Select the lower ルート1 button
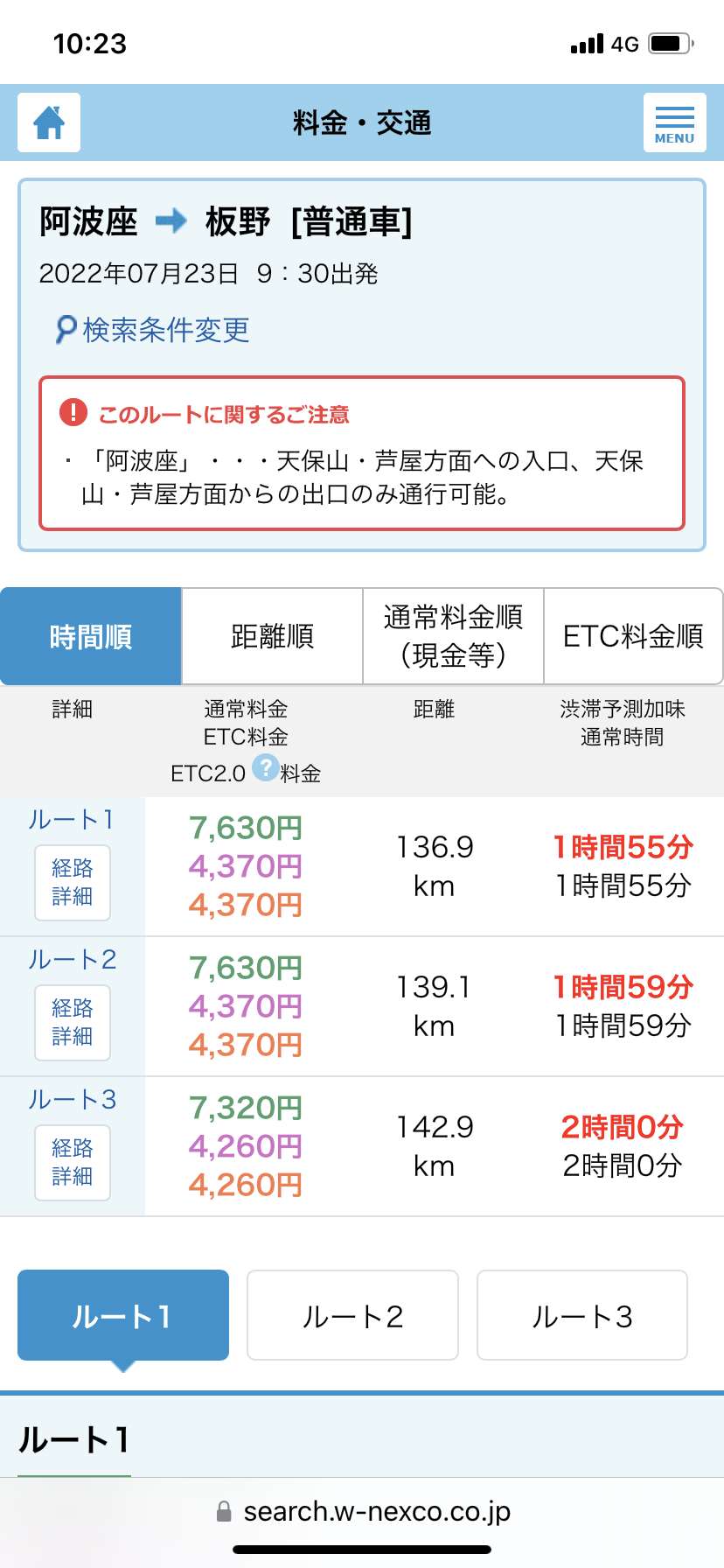The height and width of the screenshot is (1568, 724). [x=123, y=1315]
